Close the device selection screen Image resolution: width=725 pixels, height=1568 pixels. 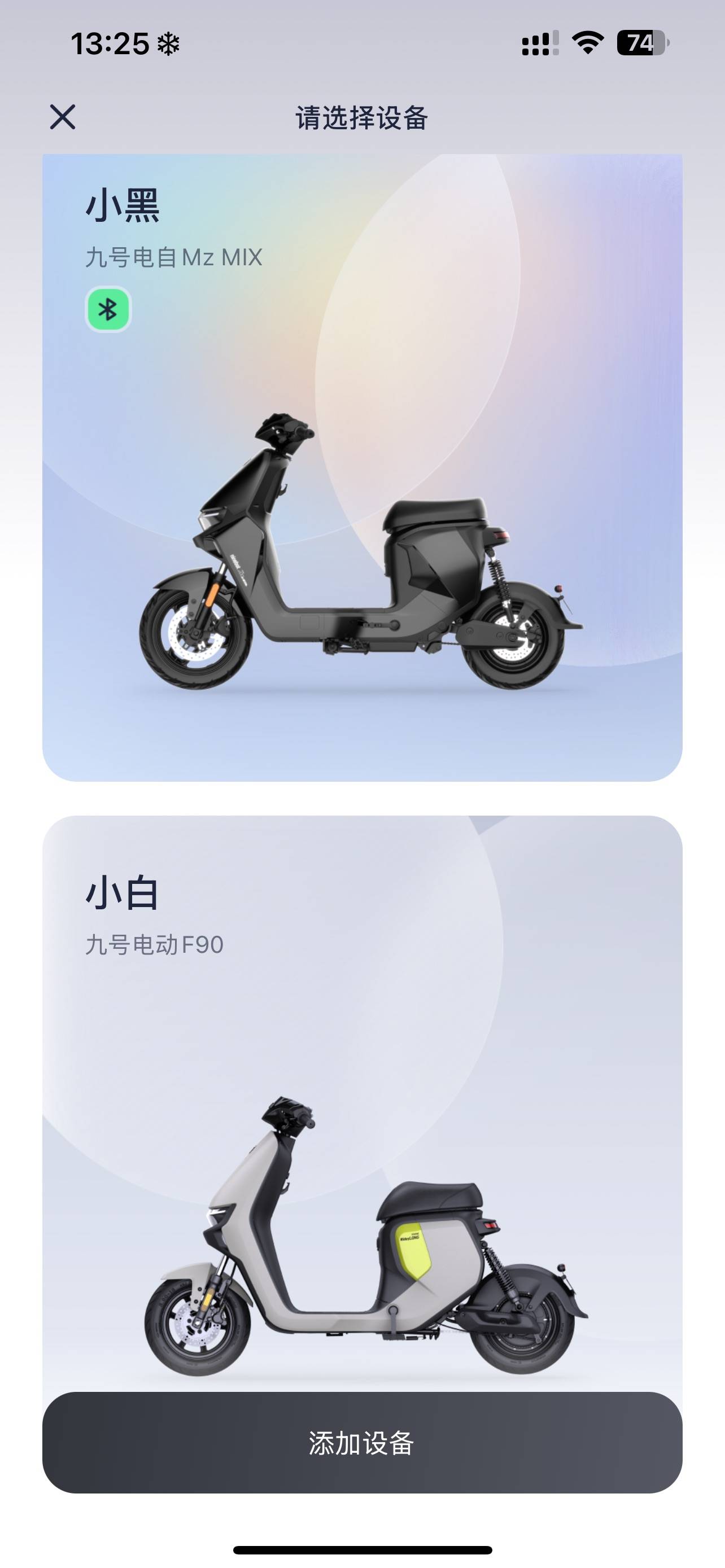62,117
